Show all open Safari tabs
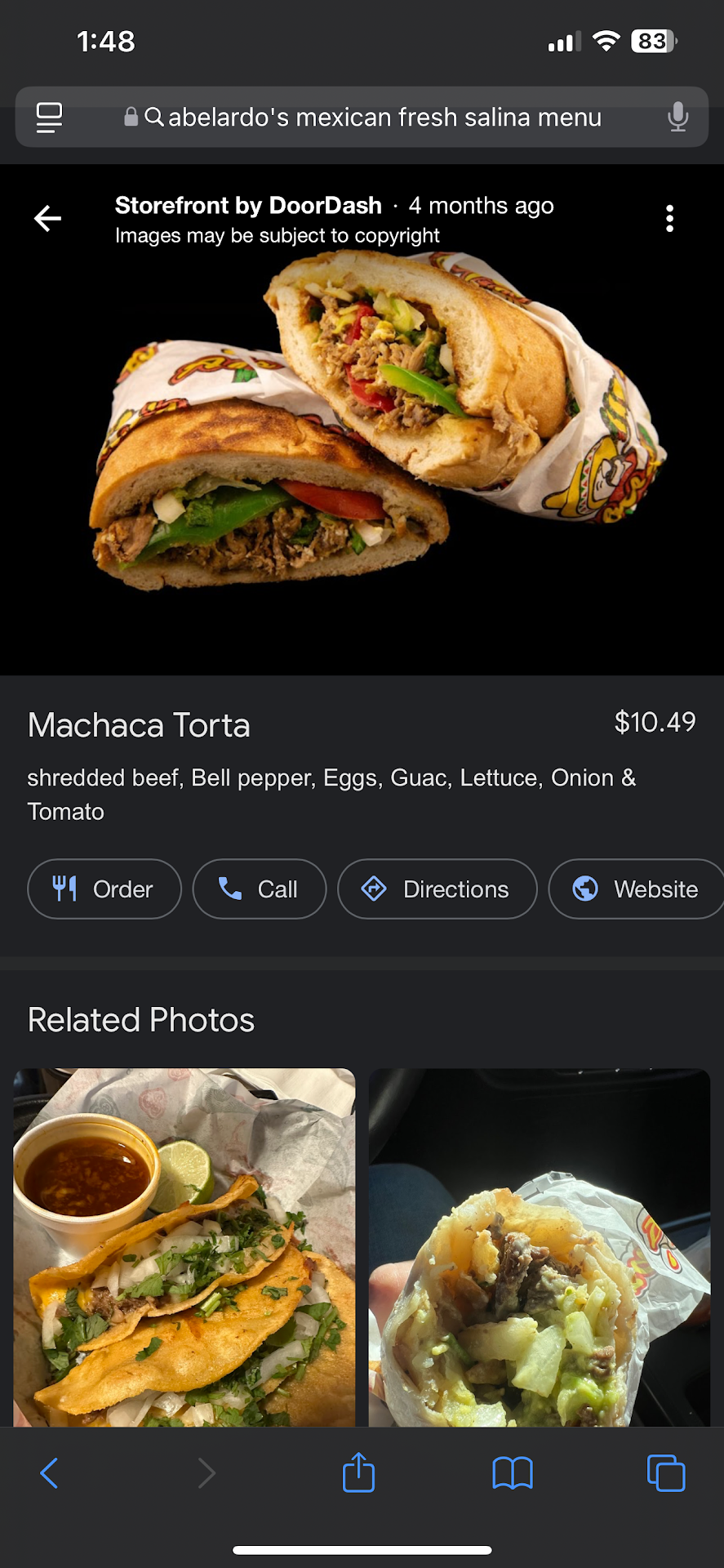 666,1473
